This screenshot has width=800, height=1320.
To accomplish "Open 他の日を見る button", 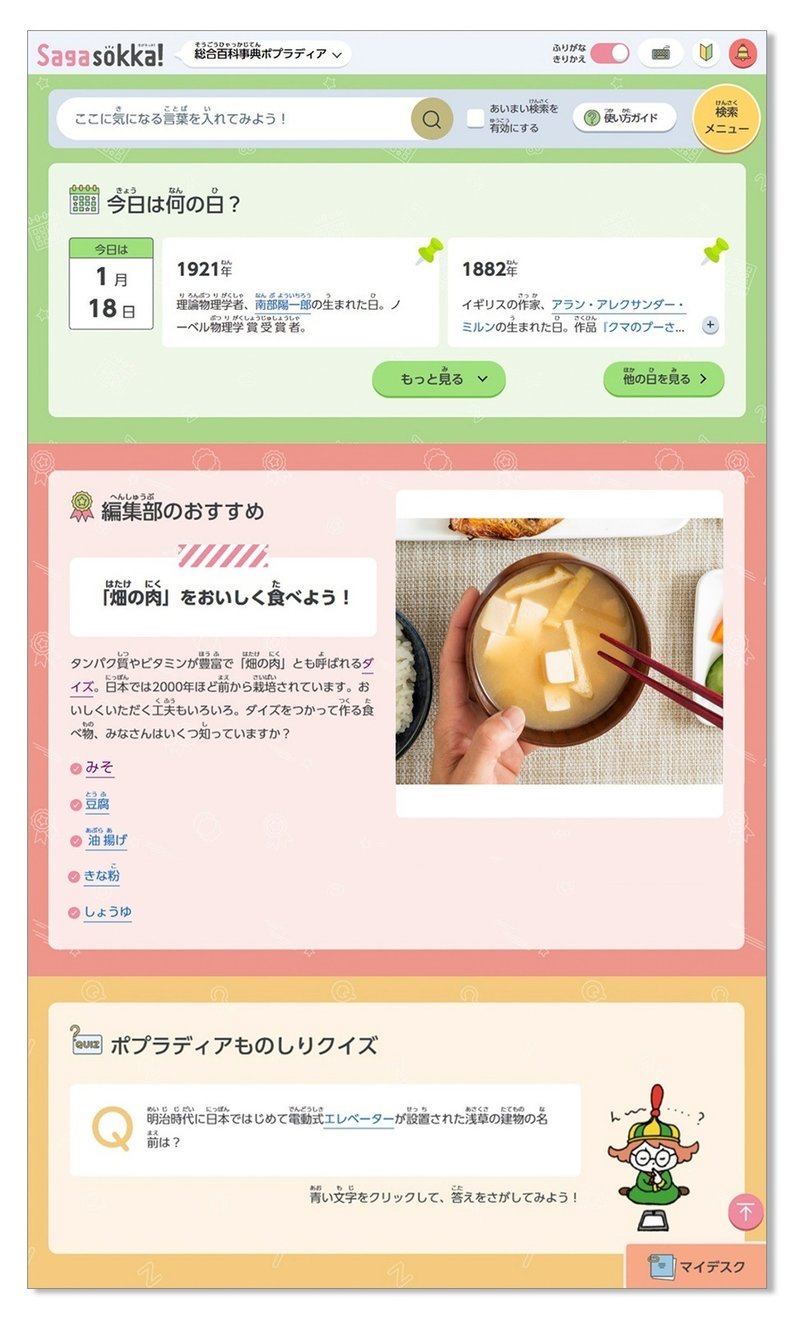I will click(664, 379).
